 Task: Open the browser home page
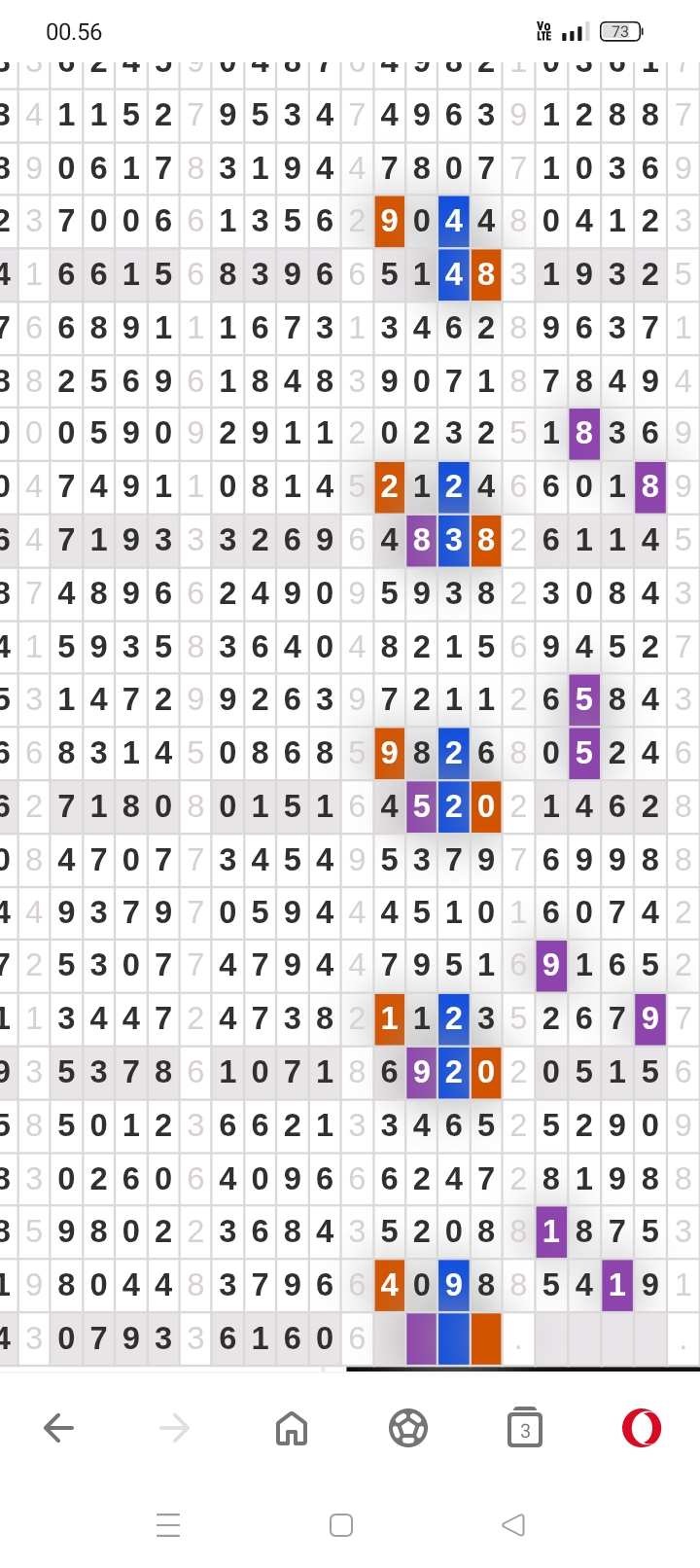point(292,1428)
